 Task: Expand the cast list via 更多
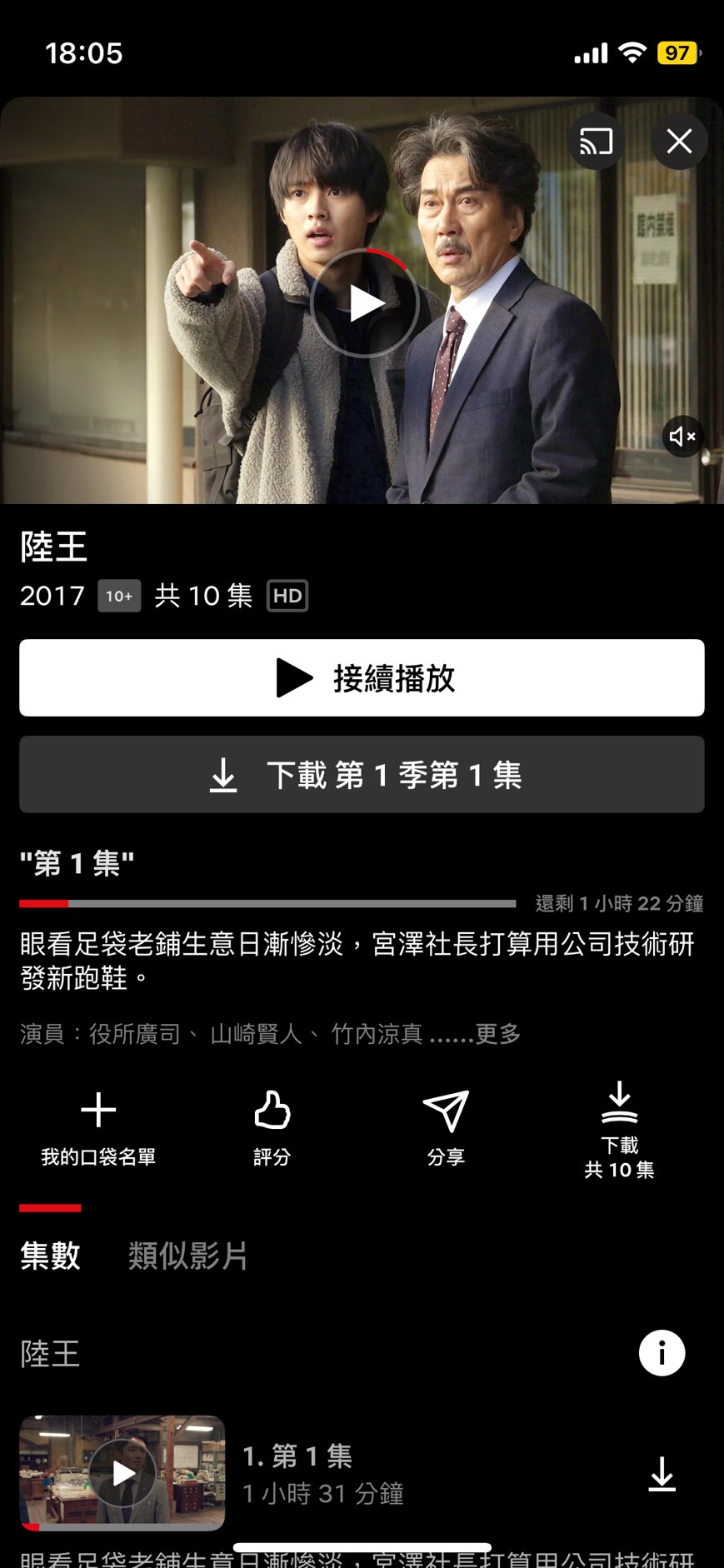tap(497, 1034)
